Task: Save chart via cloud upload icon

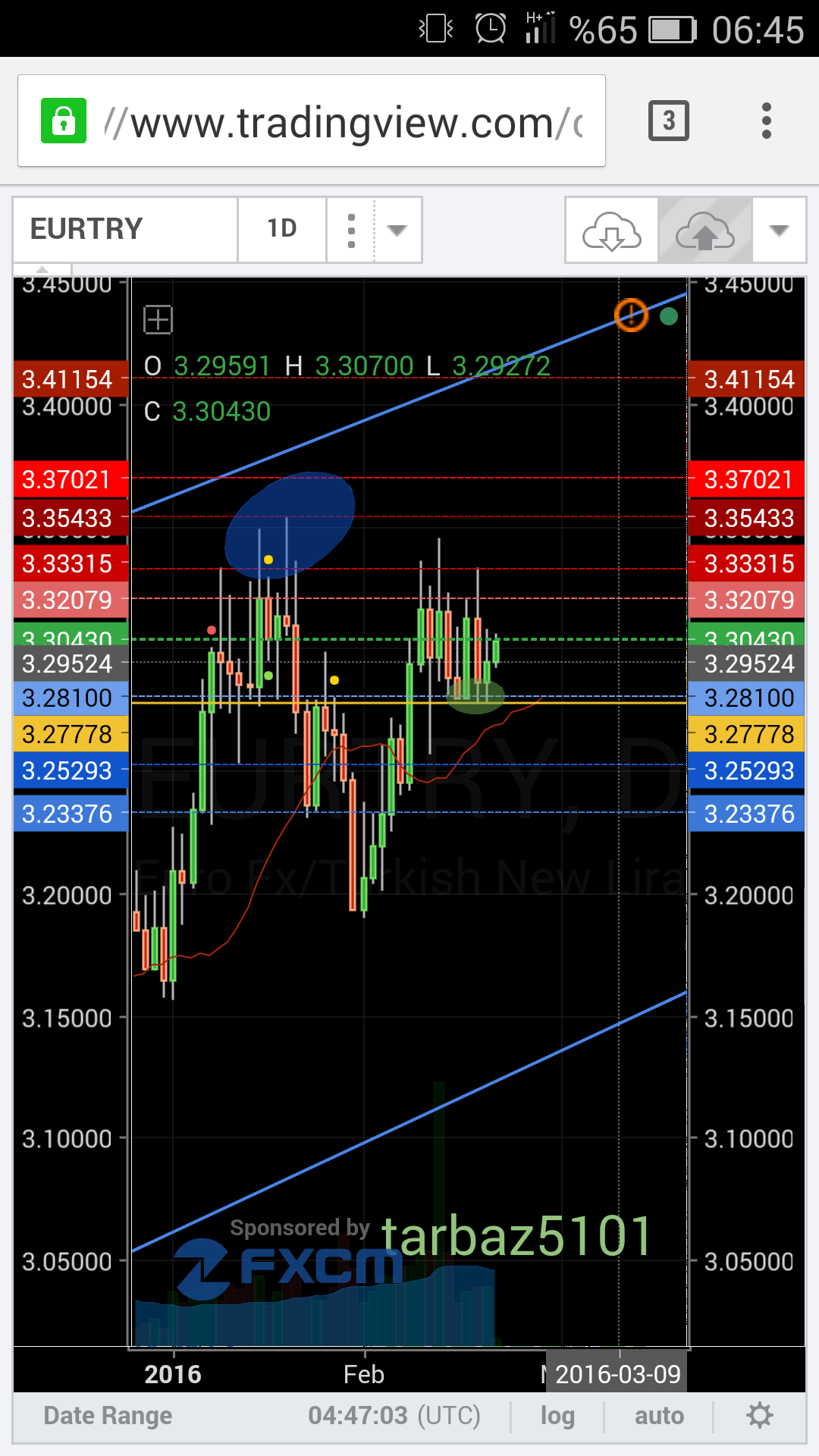Action: (x=704, y=231)
